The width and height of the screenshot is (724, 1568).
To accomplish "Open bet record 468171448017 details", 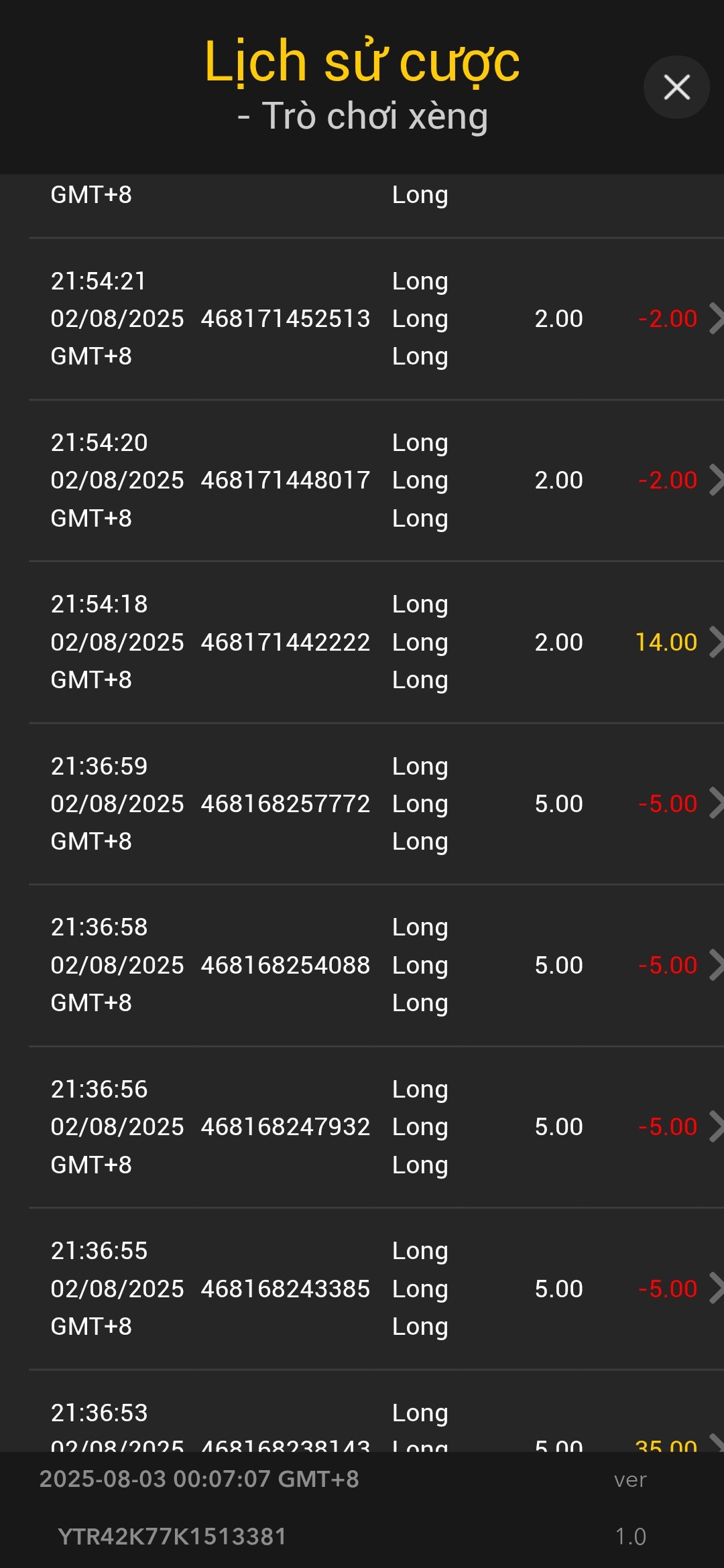I will point(377,480).
